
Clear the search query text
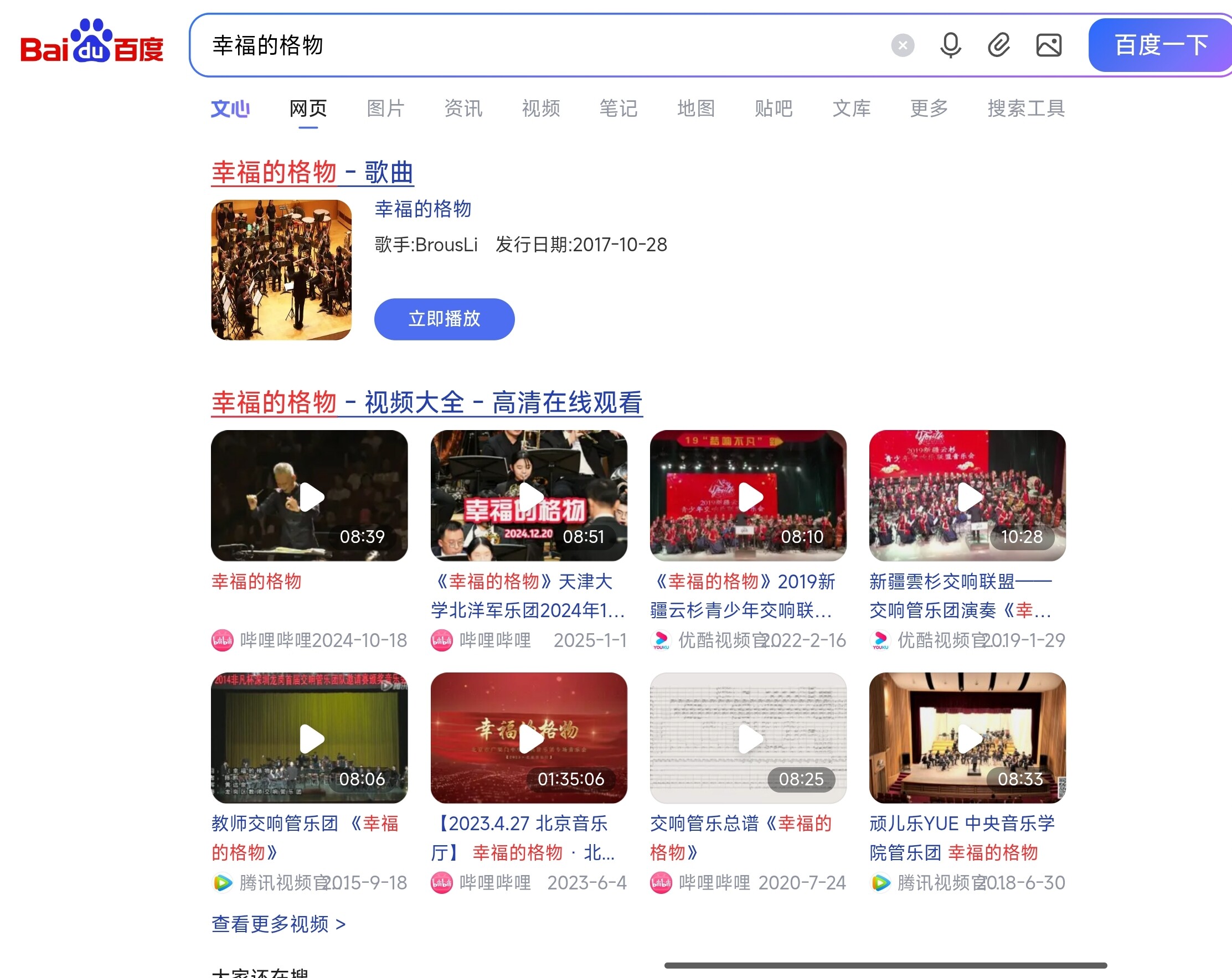tap(903, 45)
